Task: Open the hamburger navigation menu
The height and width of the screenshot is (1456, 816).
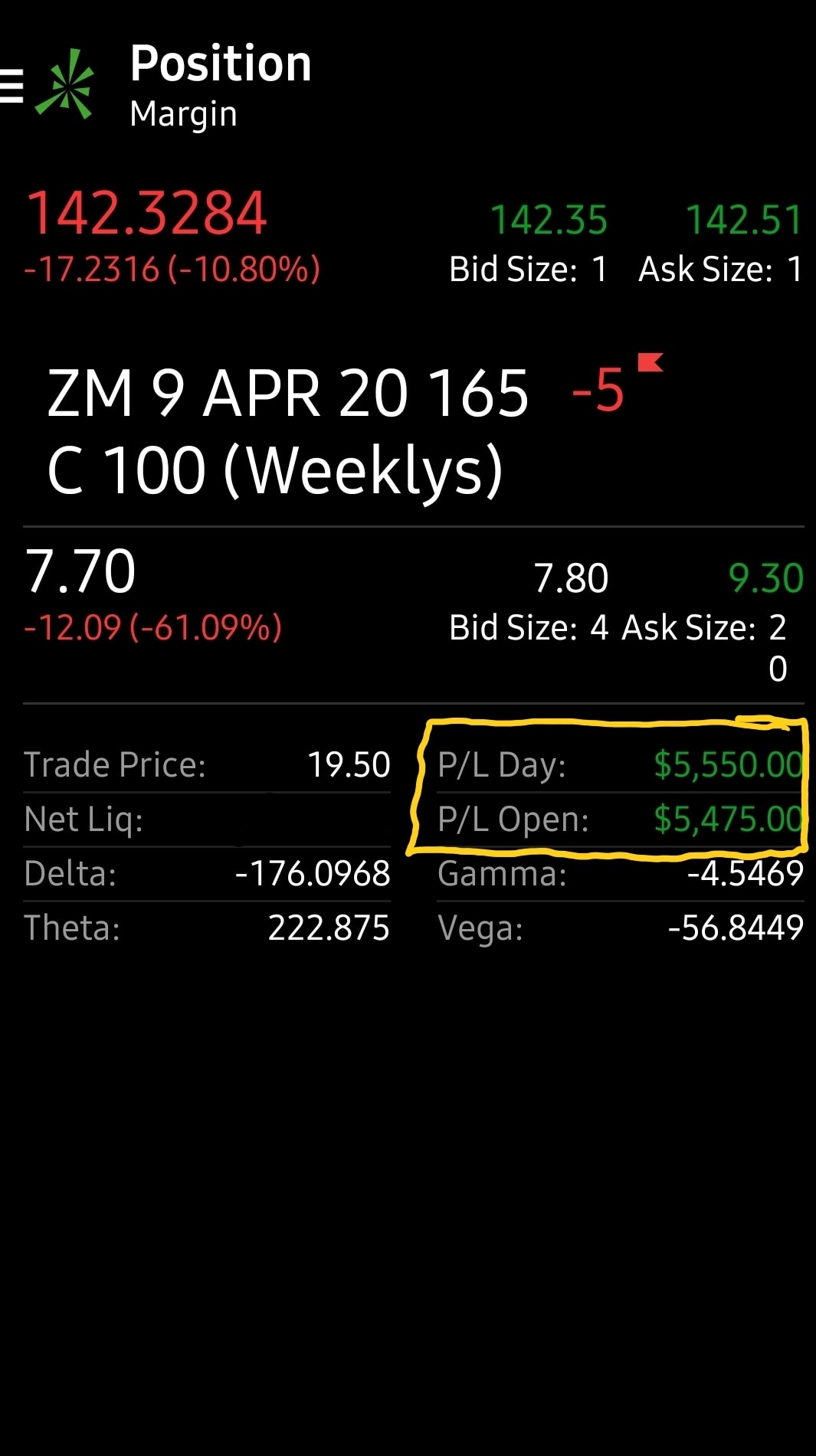Action: coord(11,85)
